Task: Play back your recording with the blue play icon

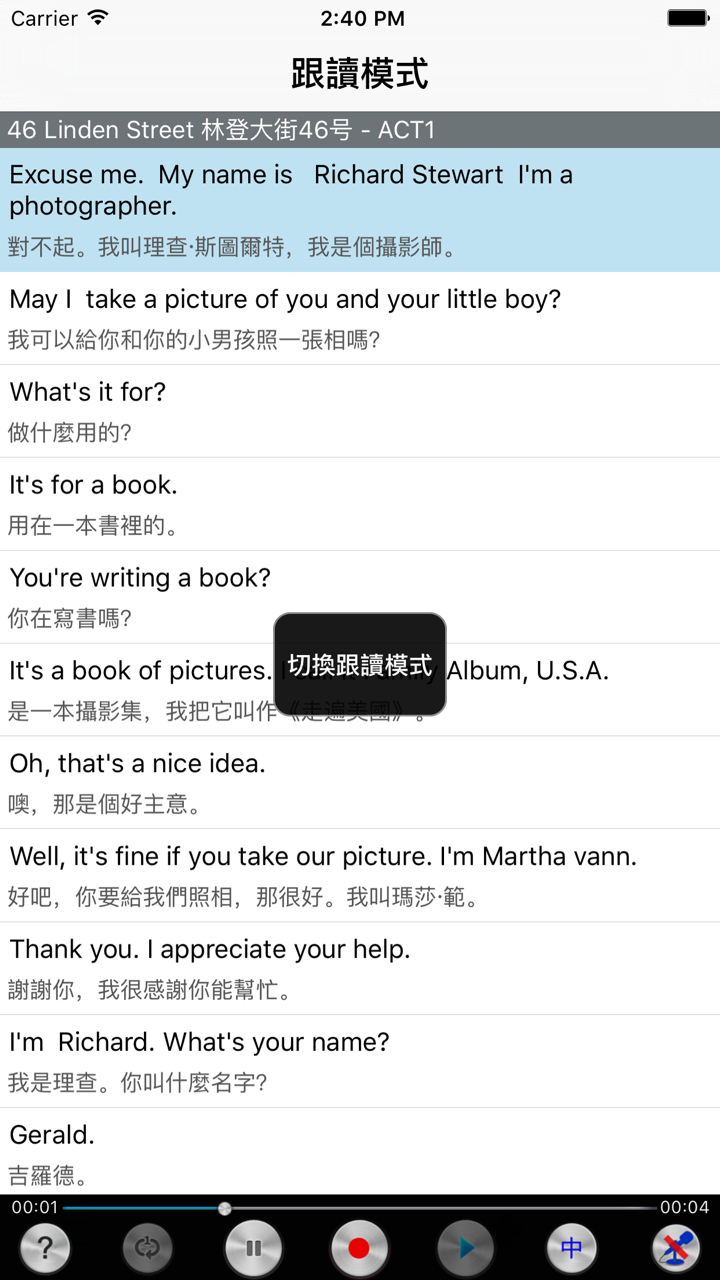Action: pyautogui.click(x=464, y=1247)
